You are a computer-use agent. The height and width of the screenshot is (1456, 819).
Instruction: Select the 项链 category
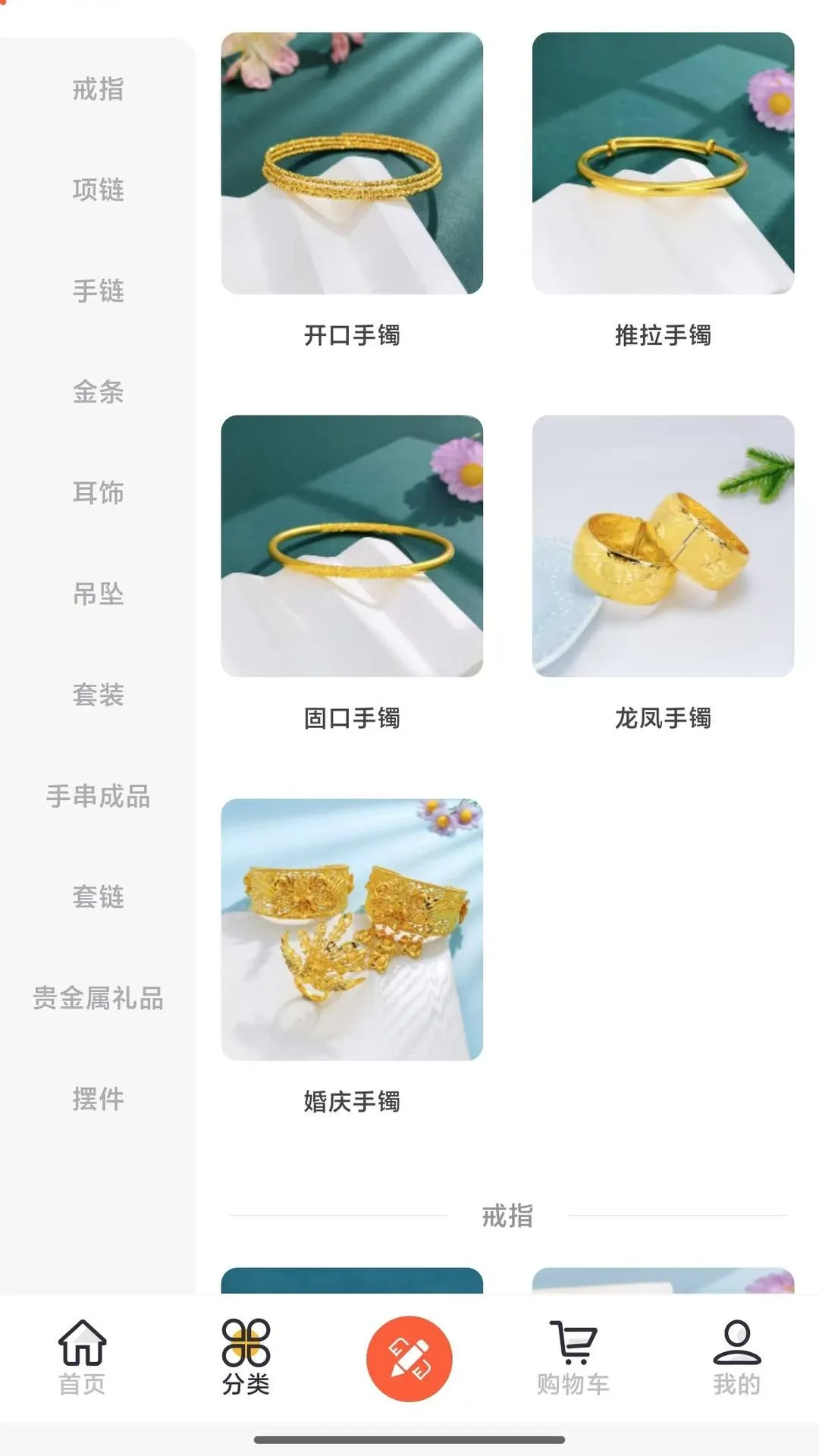(x=98, y=190)
